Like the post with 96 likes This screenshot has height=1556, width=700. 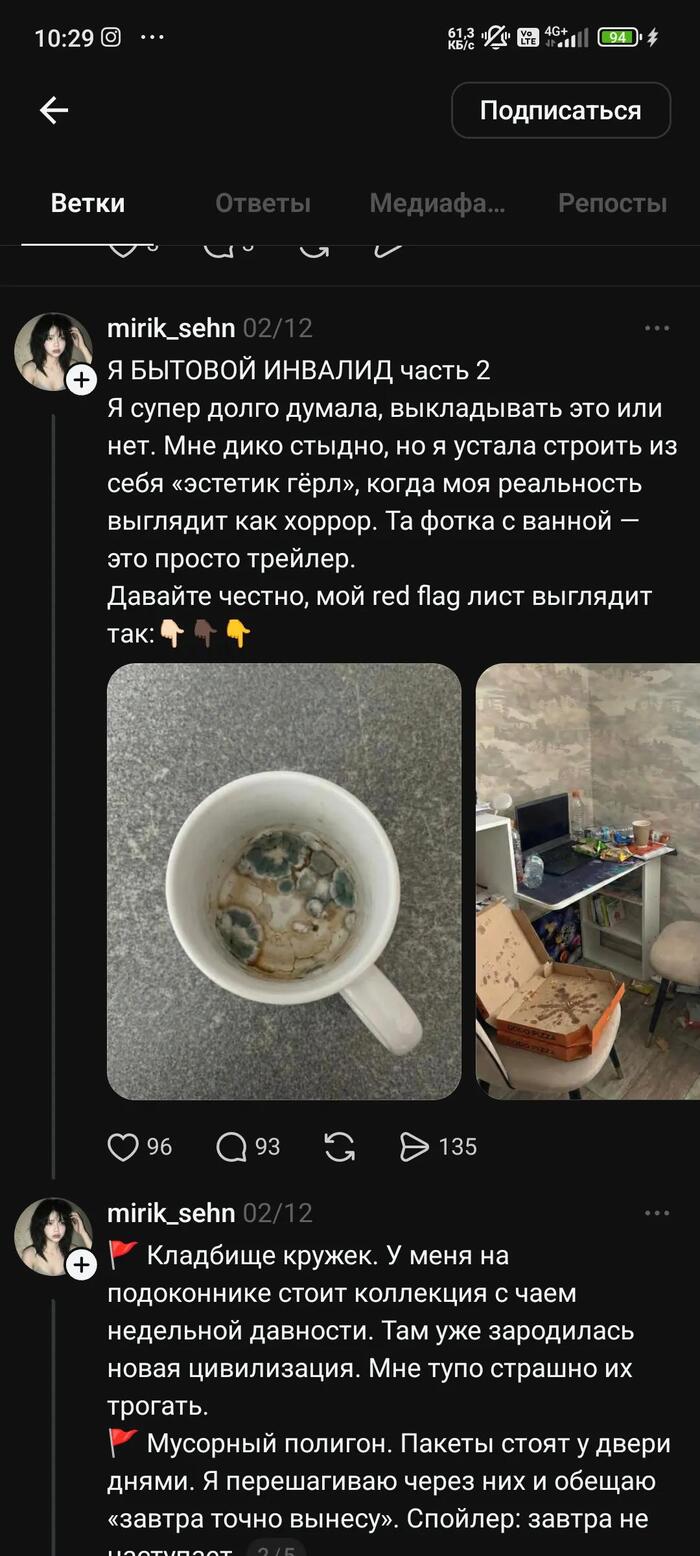pos(123,1147)
